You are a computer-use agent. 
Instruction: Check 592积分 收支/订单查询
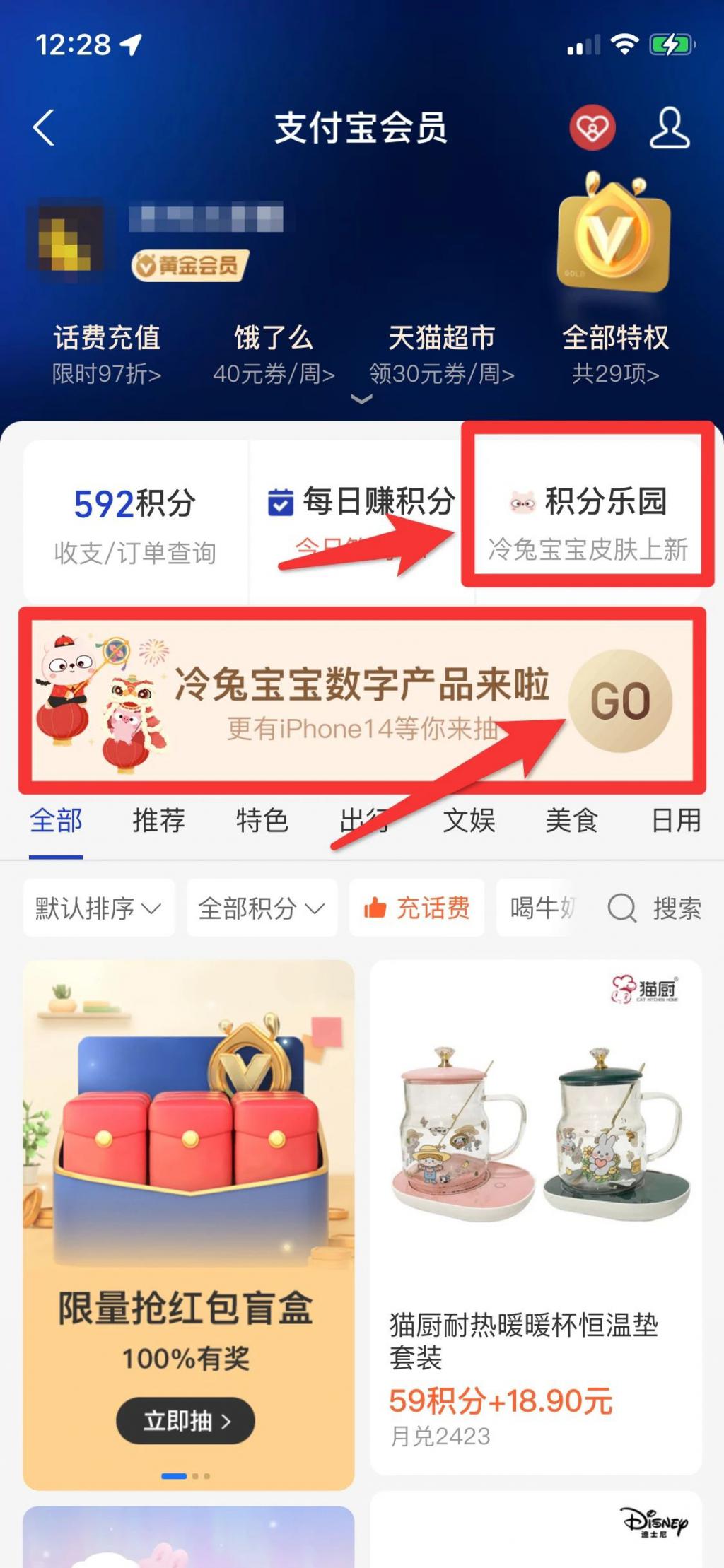point(135,523)
